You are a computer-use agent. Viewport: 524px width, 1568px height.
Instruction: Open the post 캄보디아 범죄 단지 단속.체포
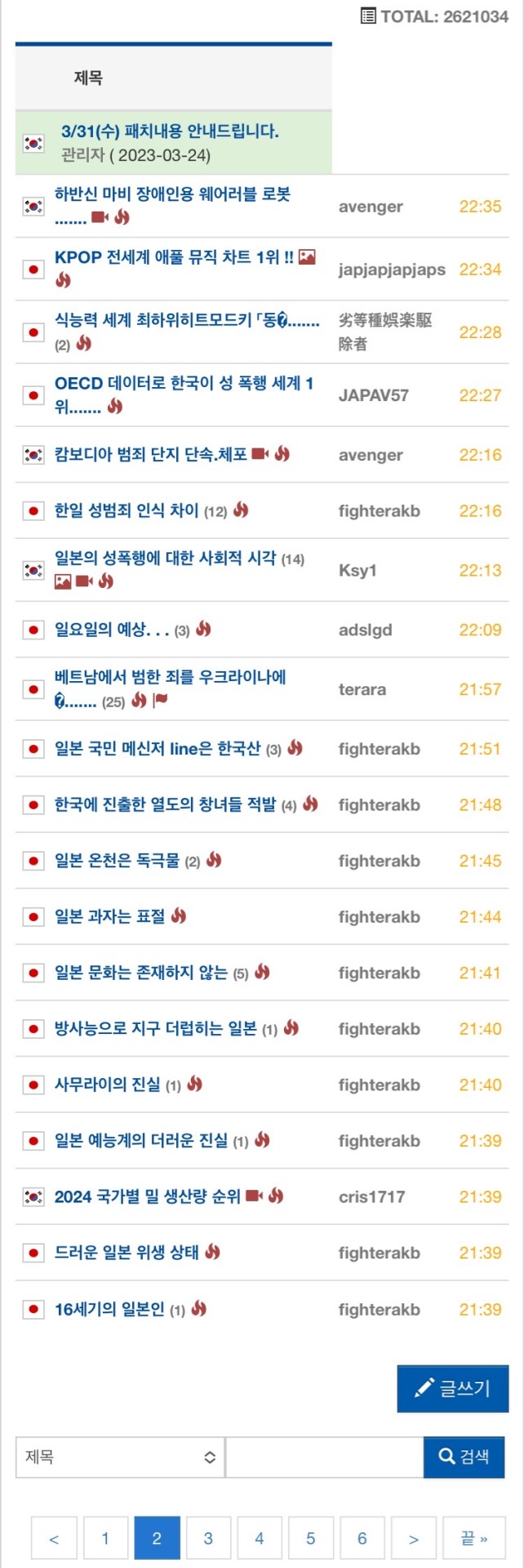(x=150, y=455)
